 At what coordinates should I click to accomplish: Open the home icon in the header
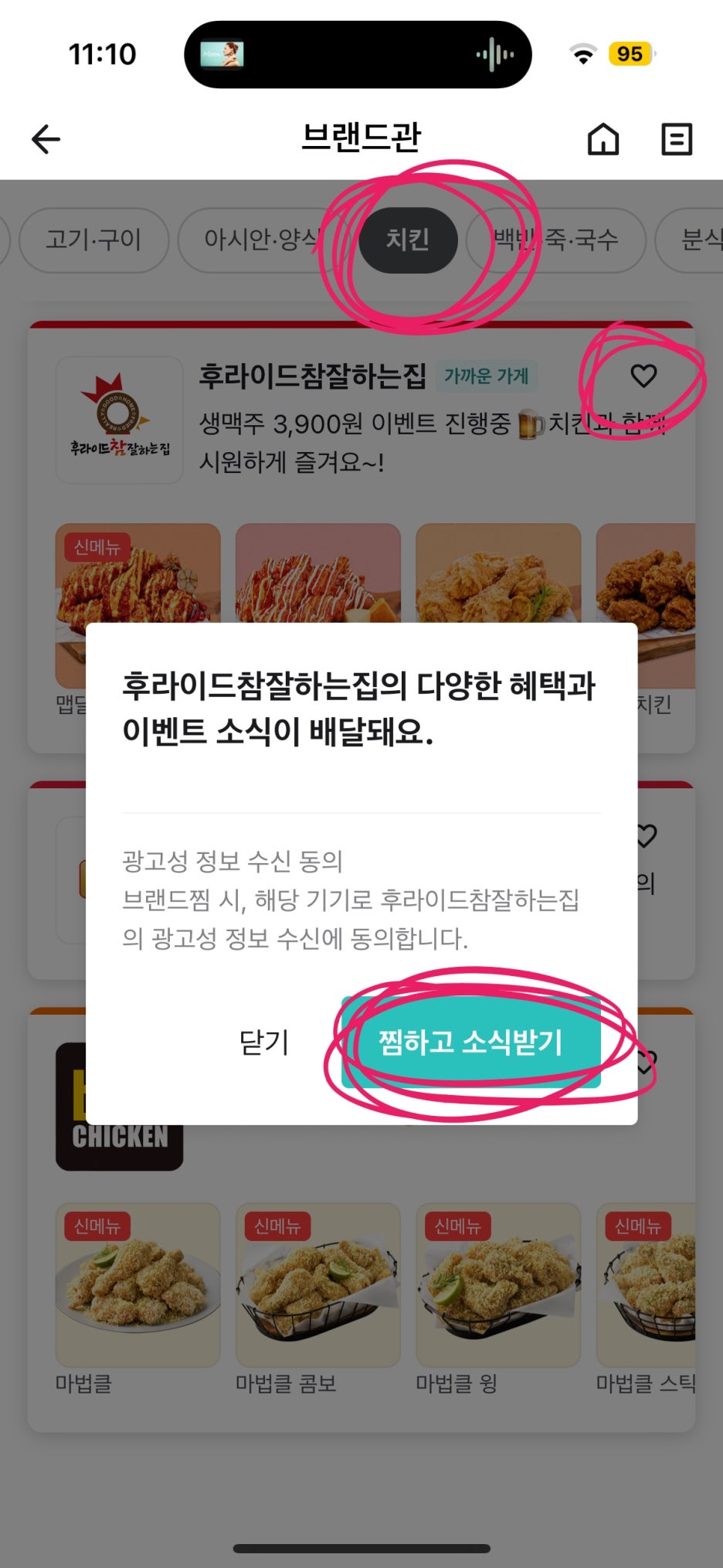603,139
